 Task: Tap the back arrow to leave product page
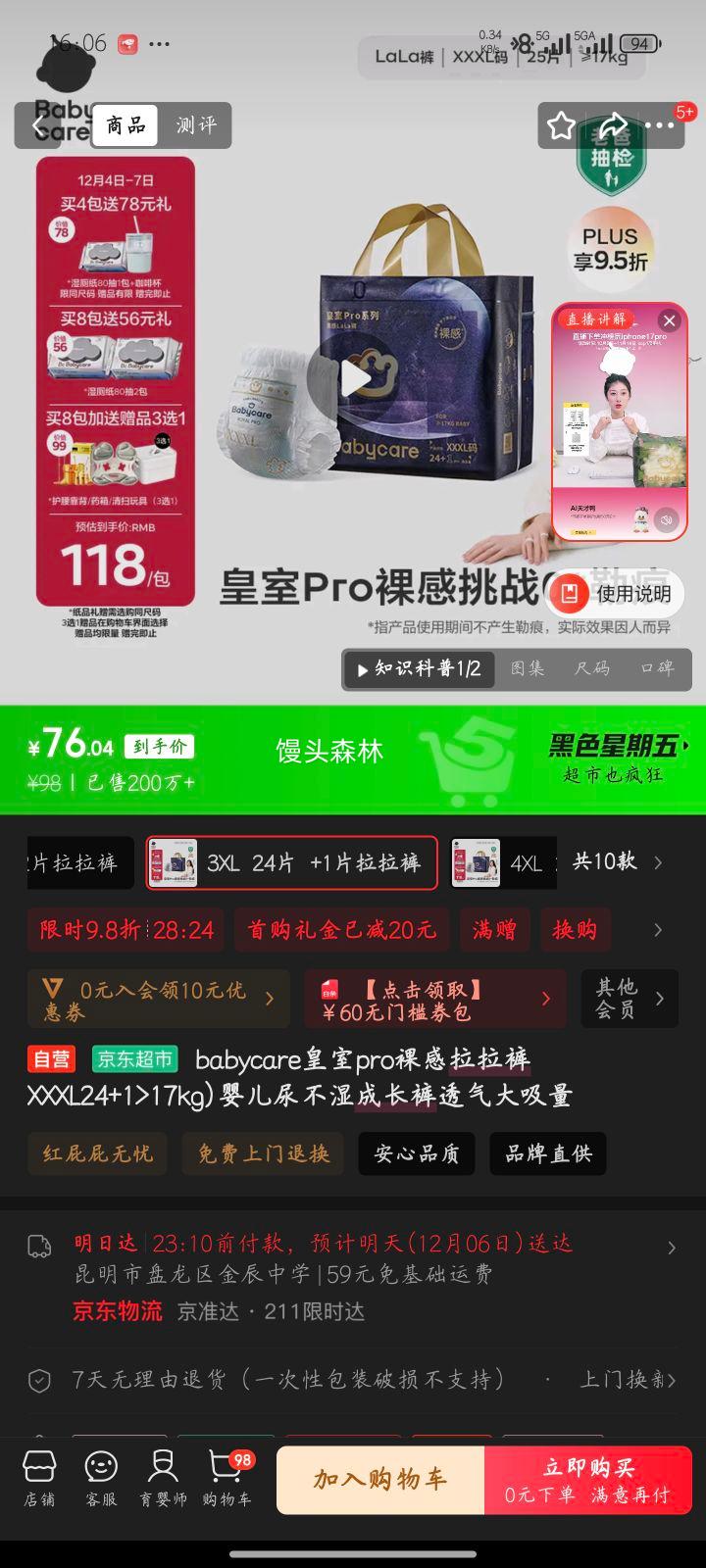point(35,125)
